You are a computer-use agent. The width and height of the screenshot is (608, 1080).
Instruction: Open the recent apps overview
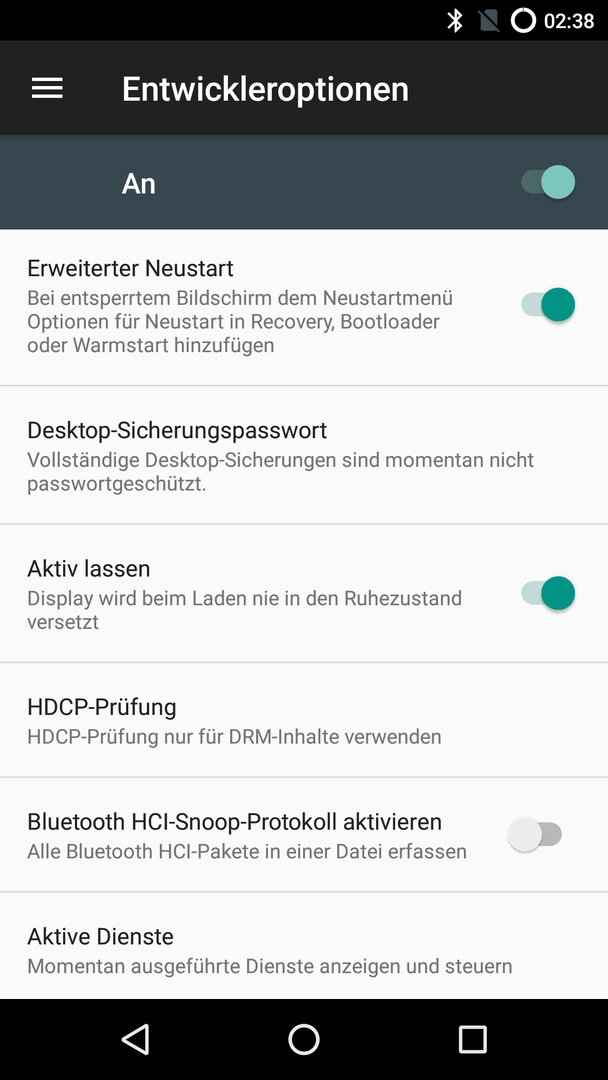click(472, 1039)
